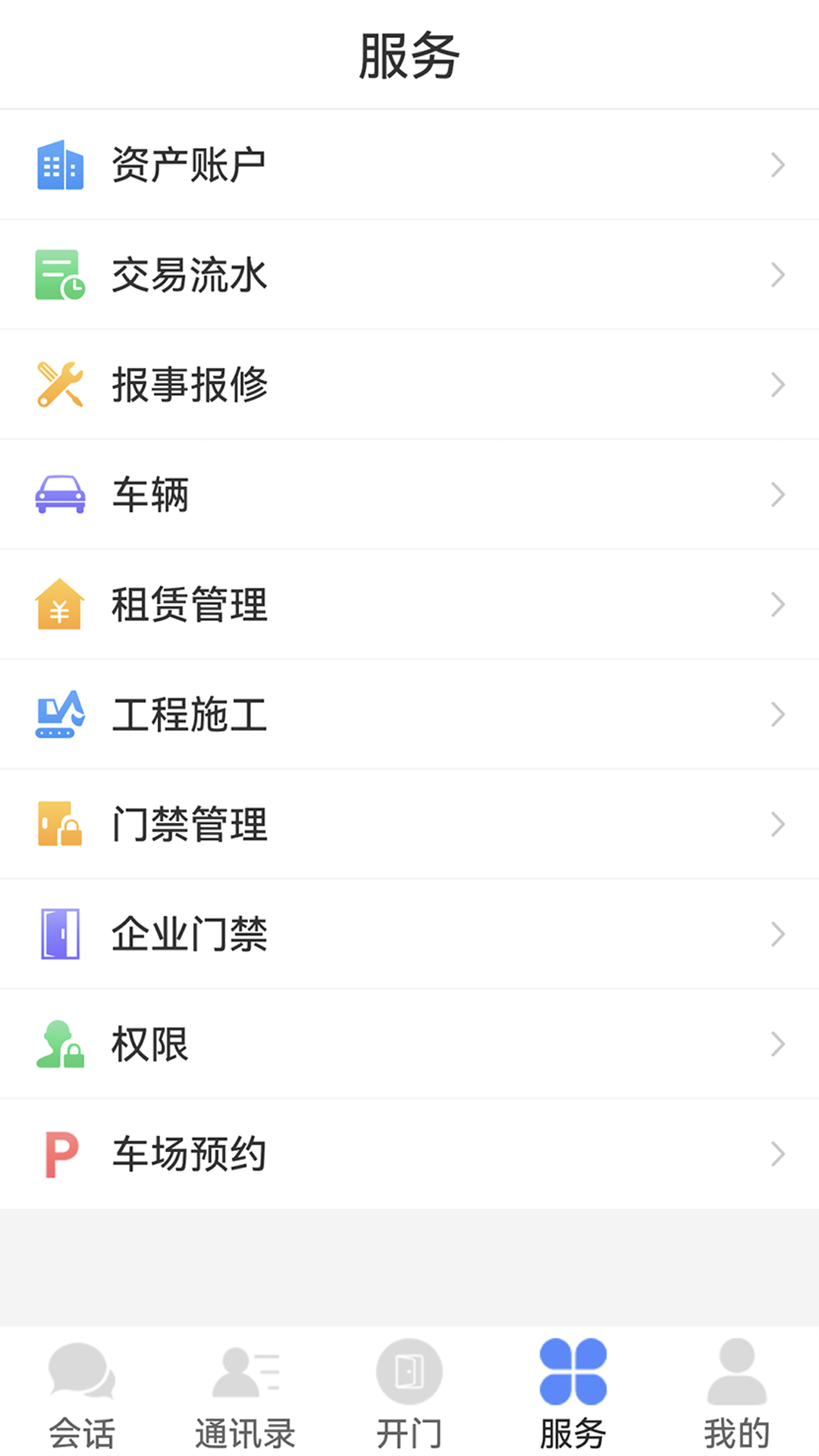Viewport: 819px width, 1456px height.
Task: Select the 工程施工 excavator icon
Action: point(60,714)
